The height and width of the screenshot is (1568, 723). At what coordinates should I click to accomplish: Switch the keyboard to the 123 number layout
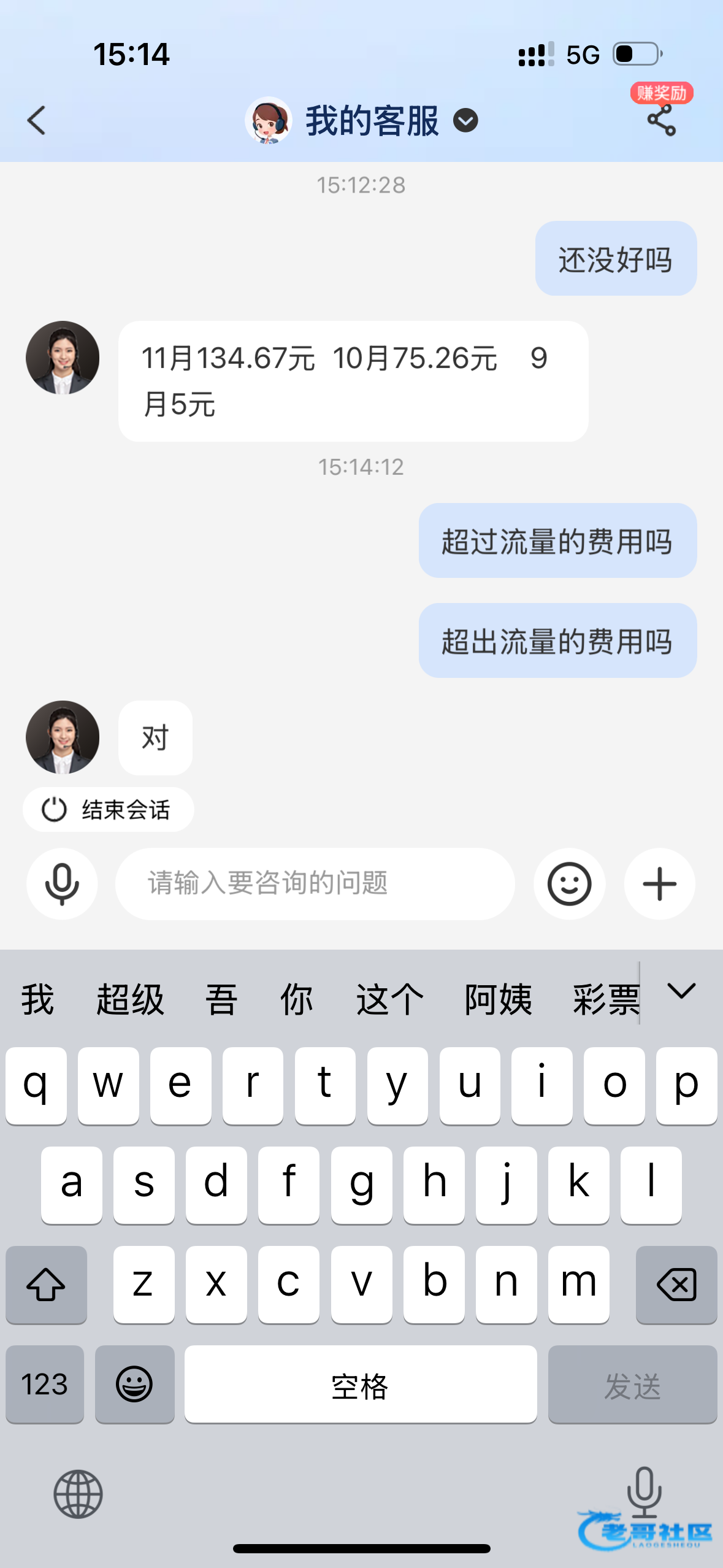[45, 1385]
